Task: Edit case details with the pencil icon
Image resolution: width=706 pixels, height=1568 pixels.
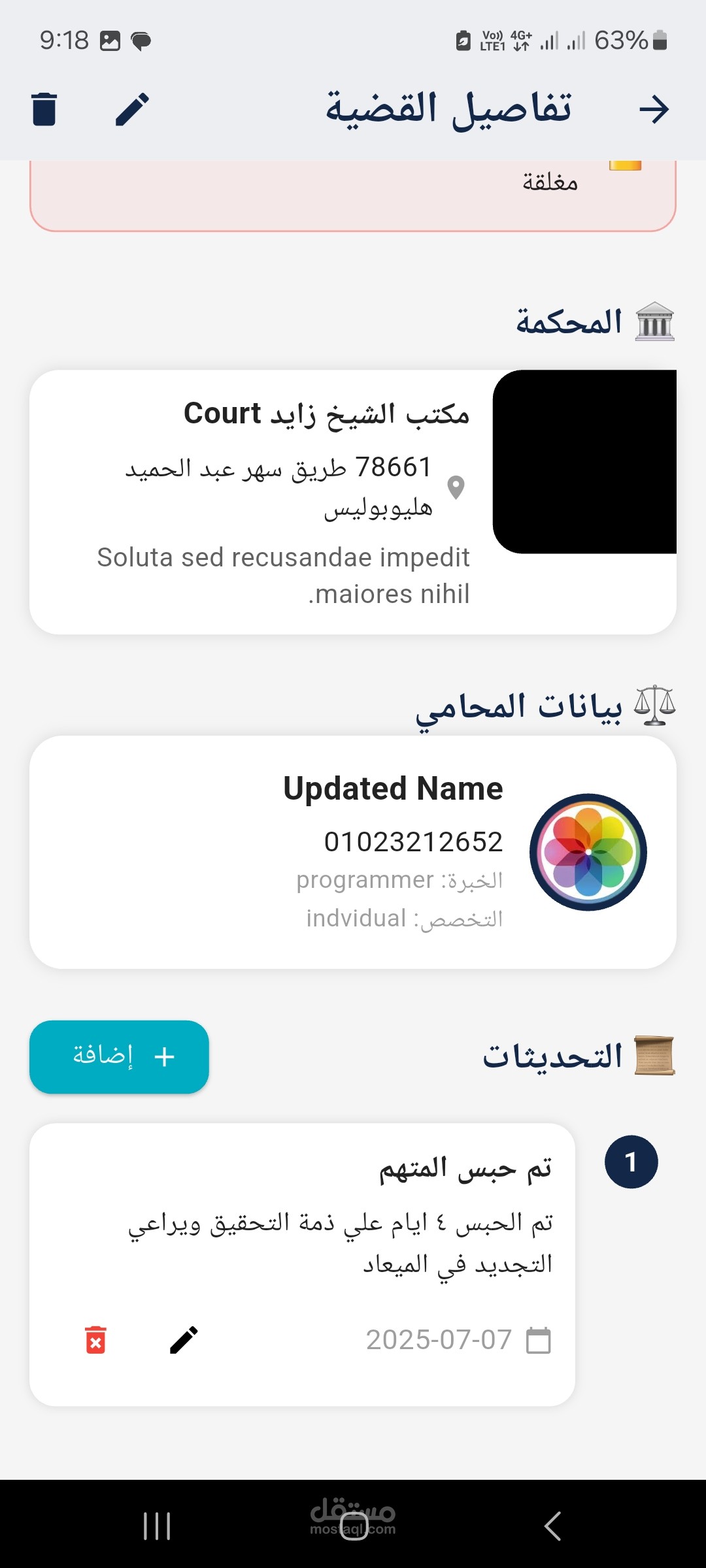Action: point(132,108)
